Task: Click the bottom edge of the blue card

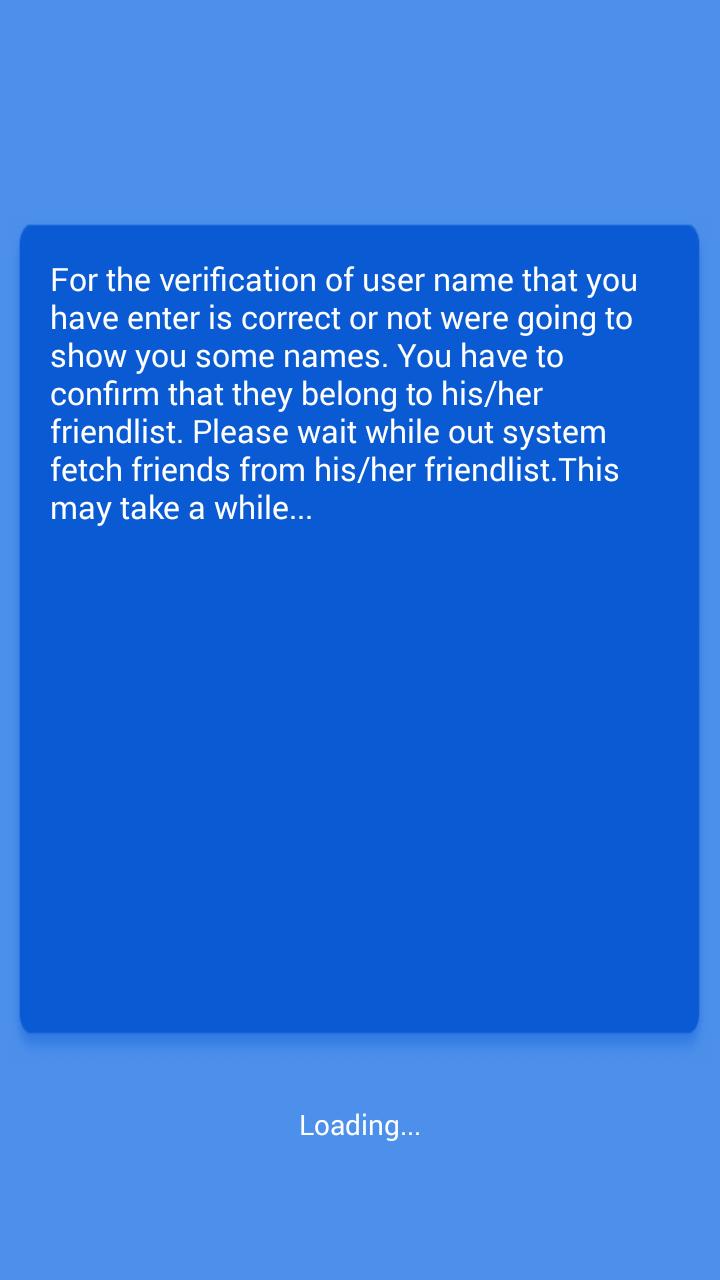Action: coord(360,1029)
